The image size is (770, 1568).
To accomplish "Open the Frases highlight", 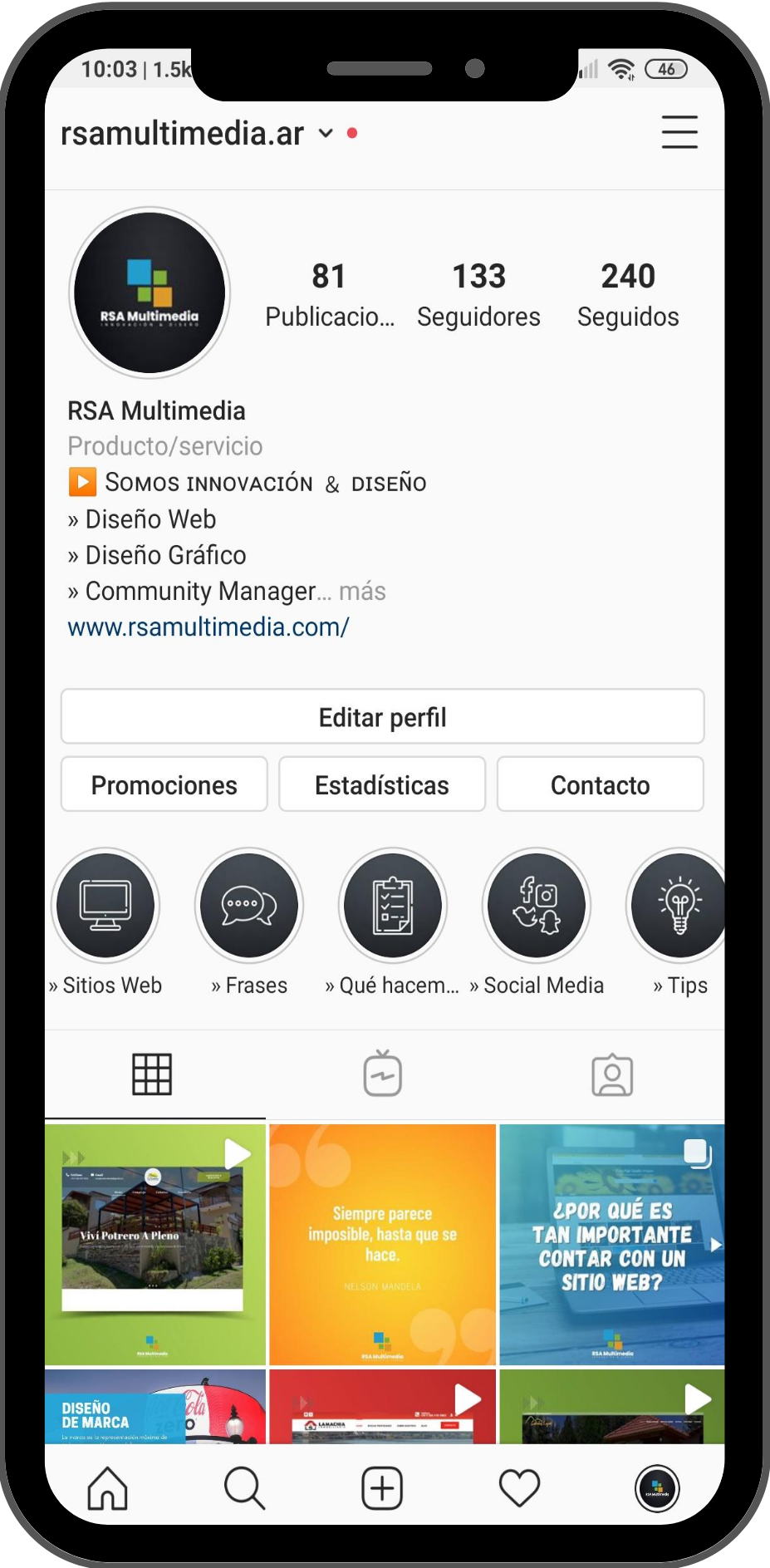I will [249, 906].
